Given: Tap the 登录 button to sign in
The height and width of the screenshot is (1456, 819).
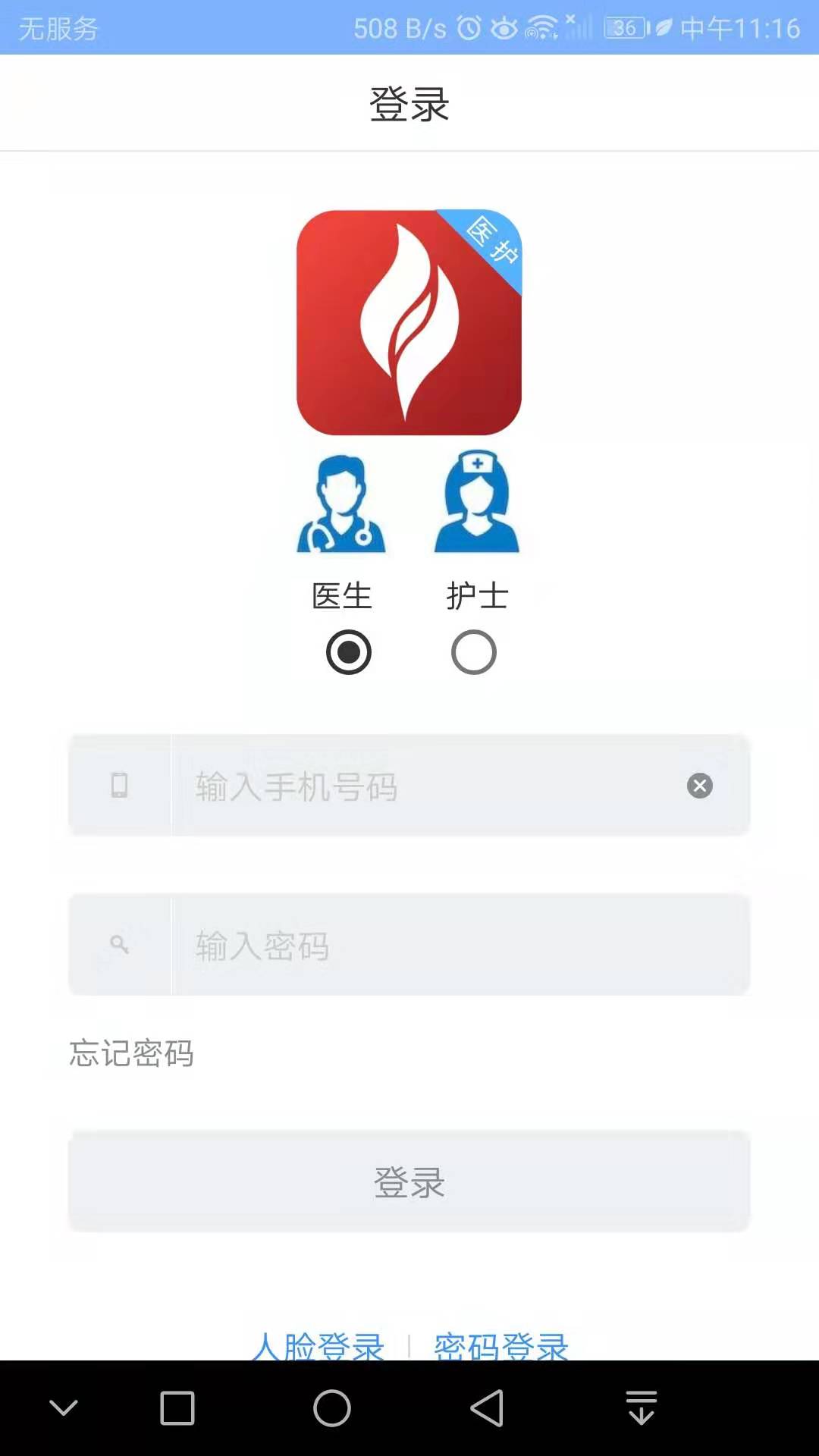Looking at the screenshot, I should (409, 1181).
